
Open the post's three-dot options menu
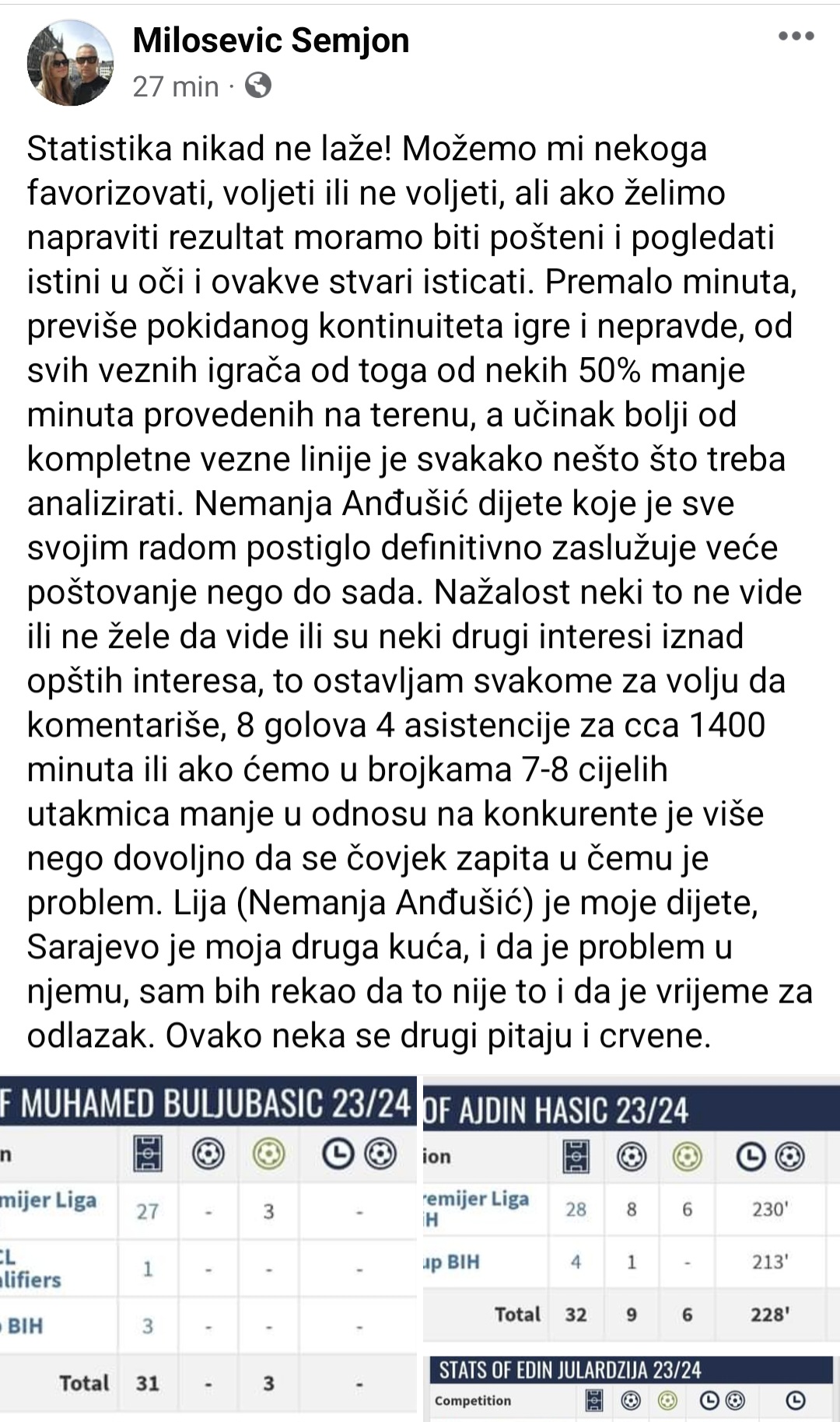(x=796, y=37)
